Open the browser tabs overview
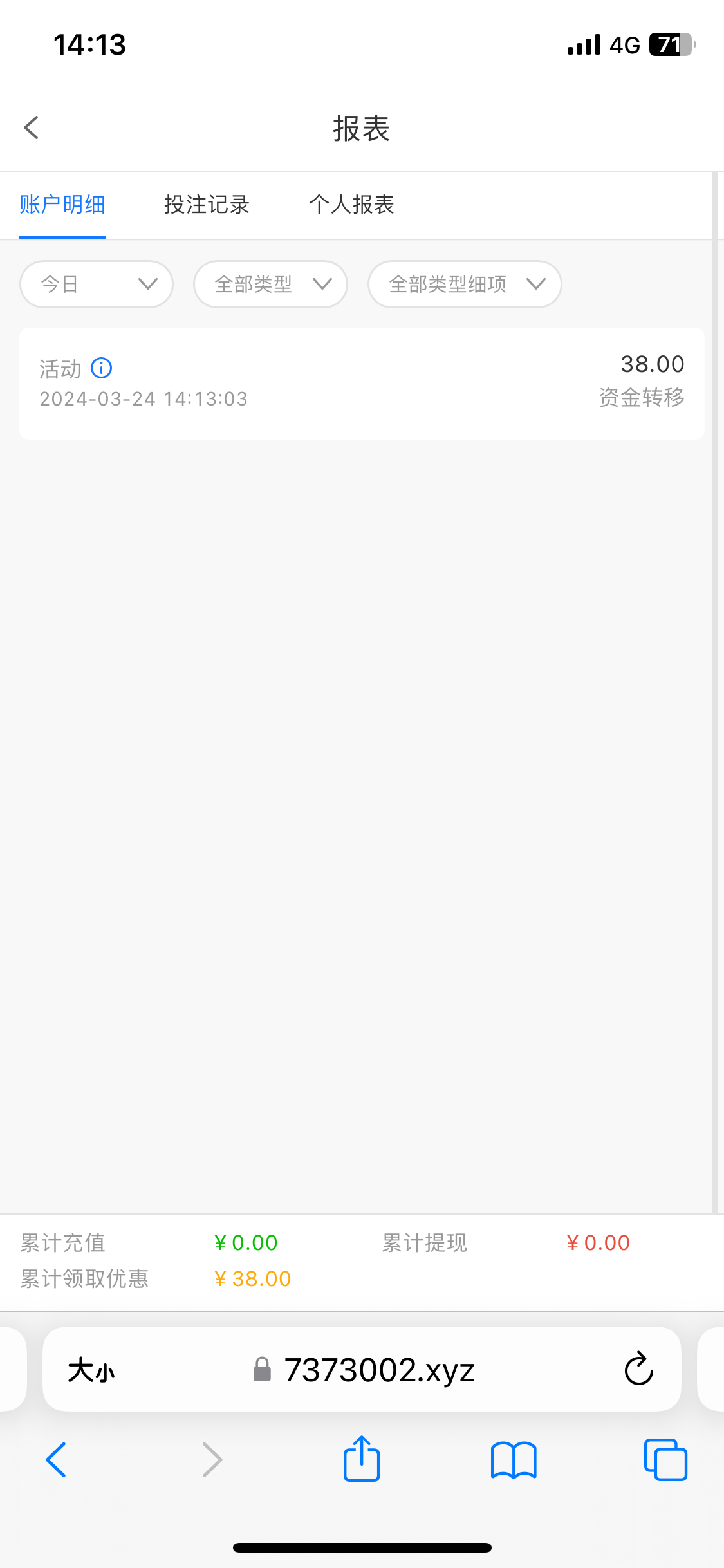 [665, 1460]
